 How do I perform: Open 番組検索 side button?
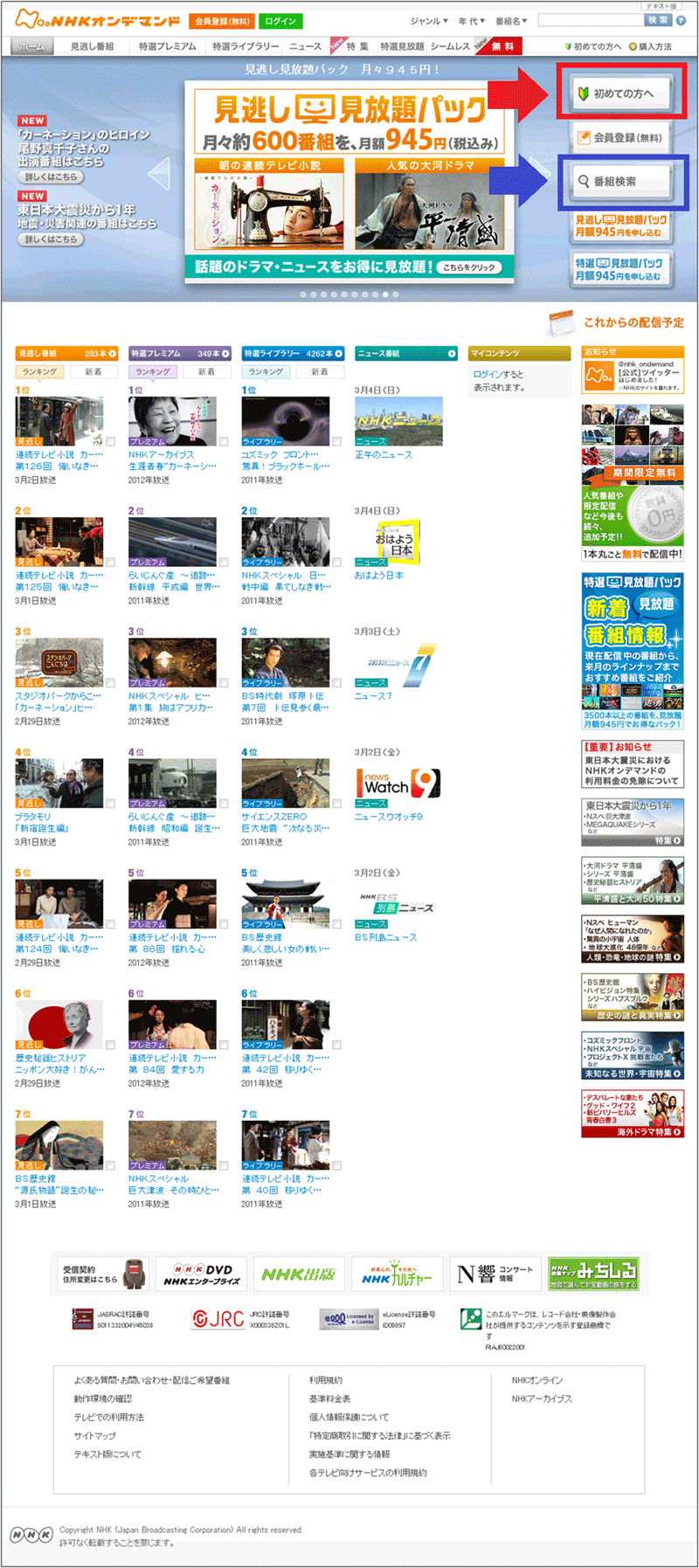tap(622, 182)
